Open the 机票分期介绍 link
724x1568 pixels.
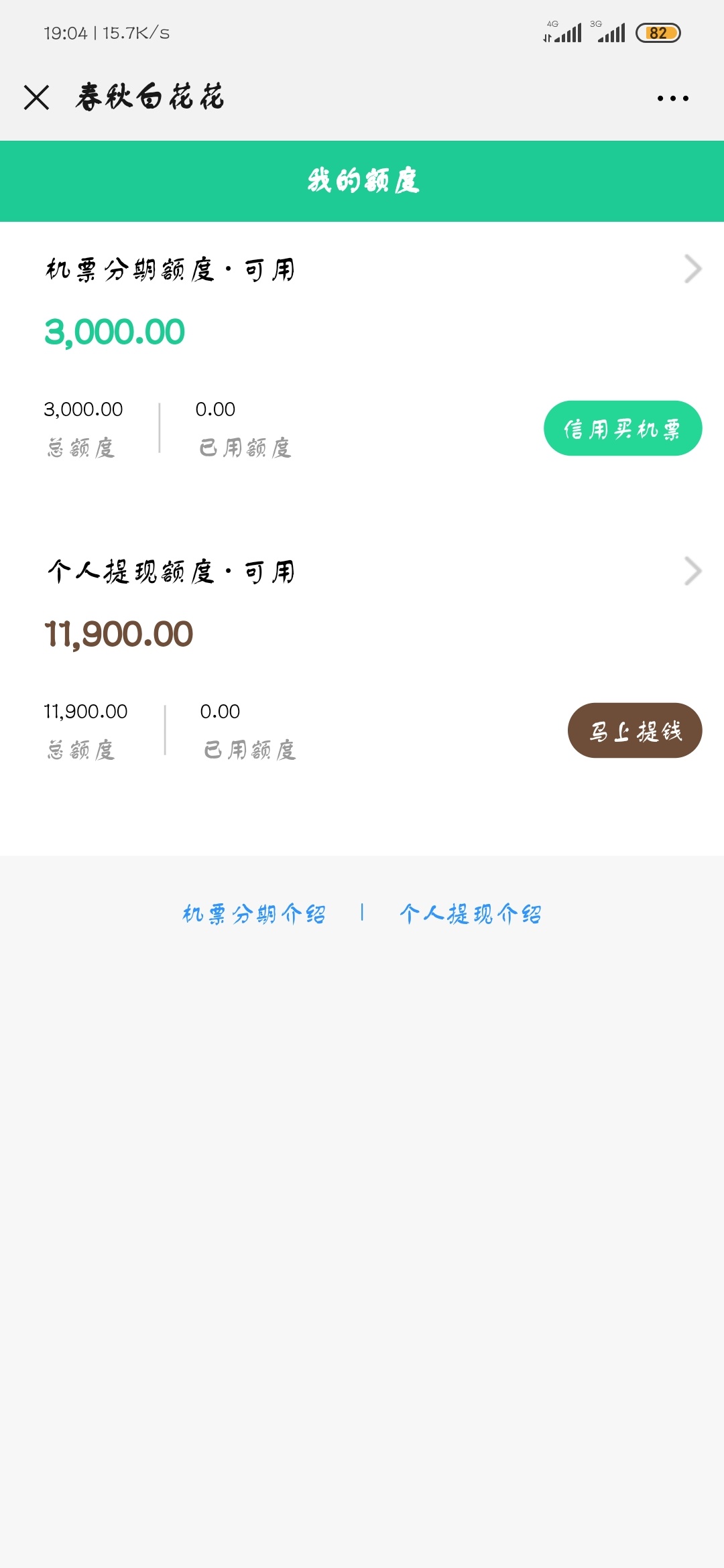(x=254, y=913)
